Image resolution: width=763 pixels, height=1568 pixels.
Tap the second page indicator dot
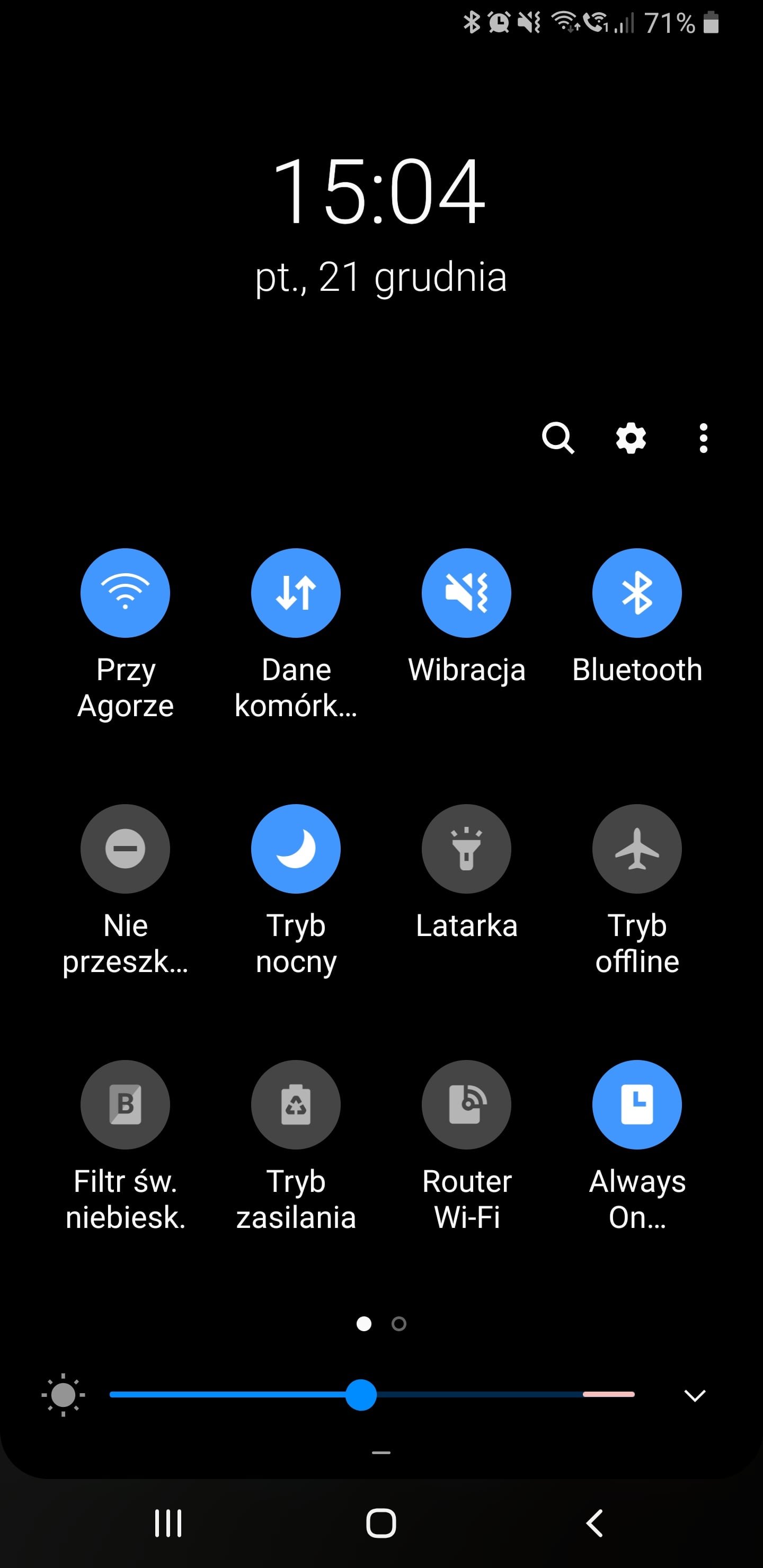click(399, 1323)
